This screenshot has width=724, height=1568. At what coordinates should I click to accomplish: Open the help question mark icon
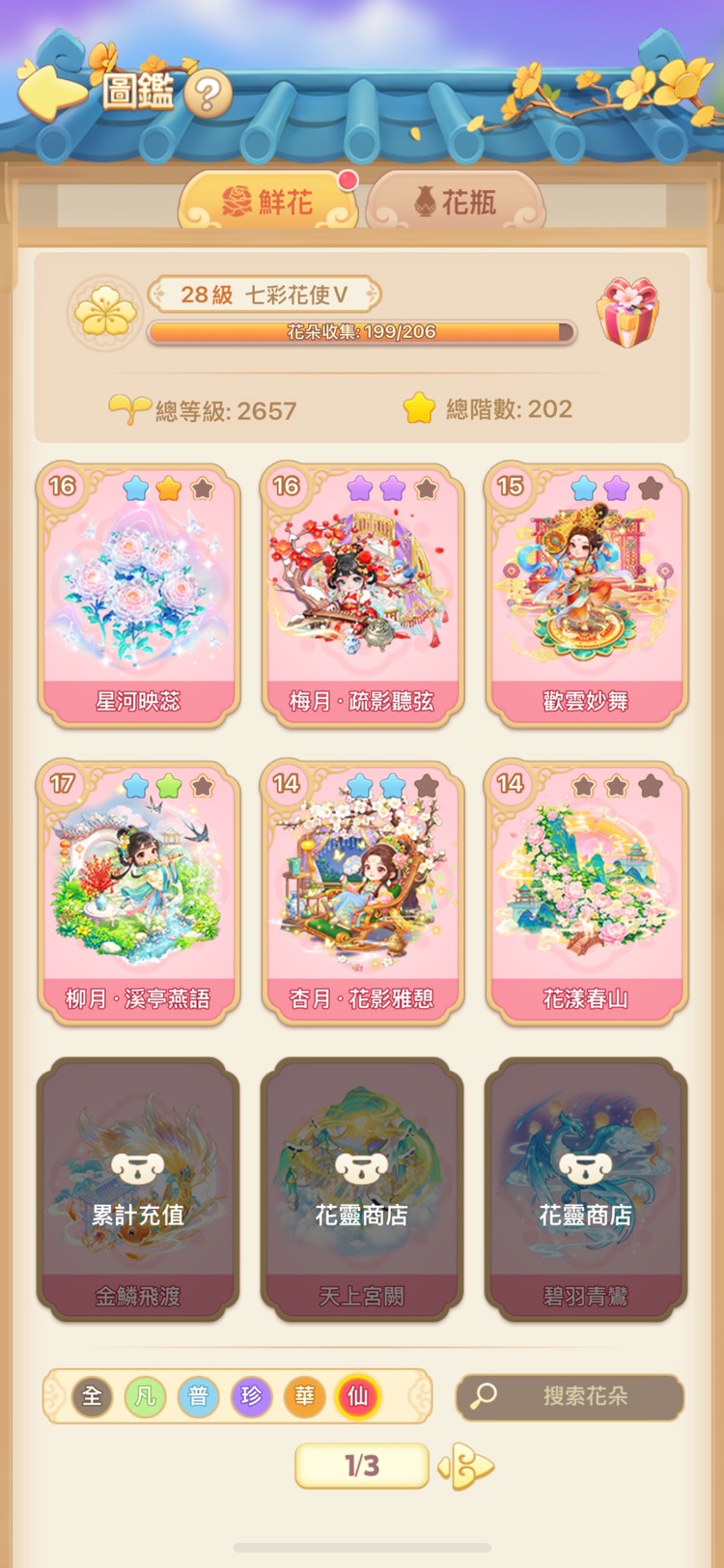pos(203,92)
